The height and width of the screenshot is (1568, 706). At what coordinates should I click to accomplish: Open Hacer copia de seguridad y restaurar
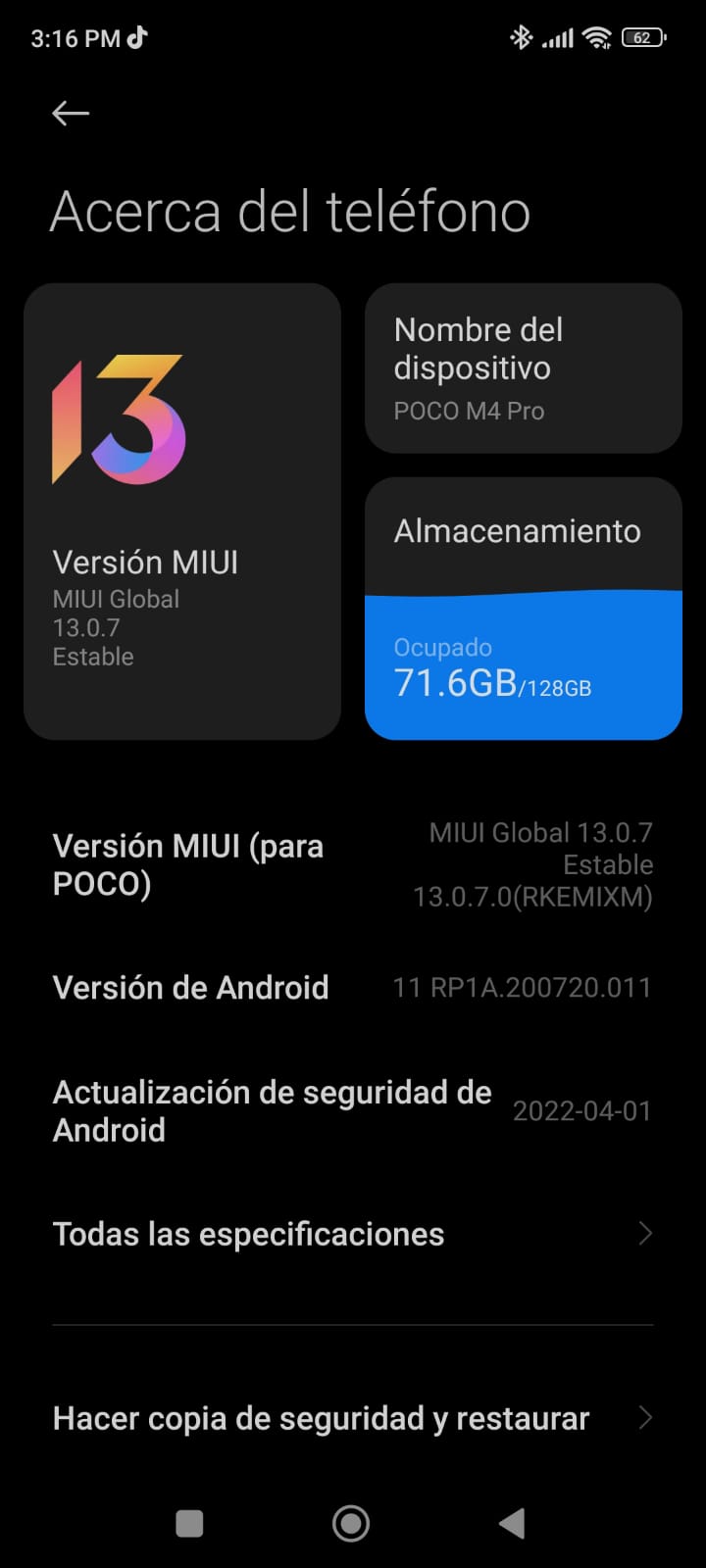click(x=352, y=1418)
